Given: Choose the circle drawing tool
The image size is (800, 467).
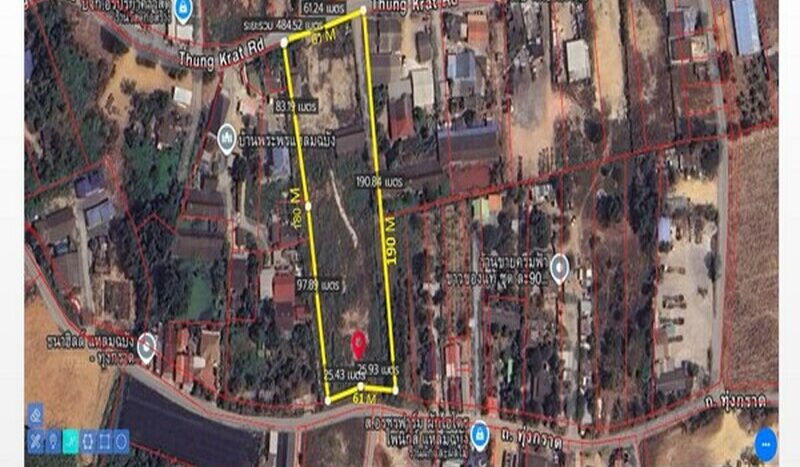Looking at the screenshot, I should click(x=121, y=441).
